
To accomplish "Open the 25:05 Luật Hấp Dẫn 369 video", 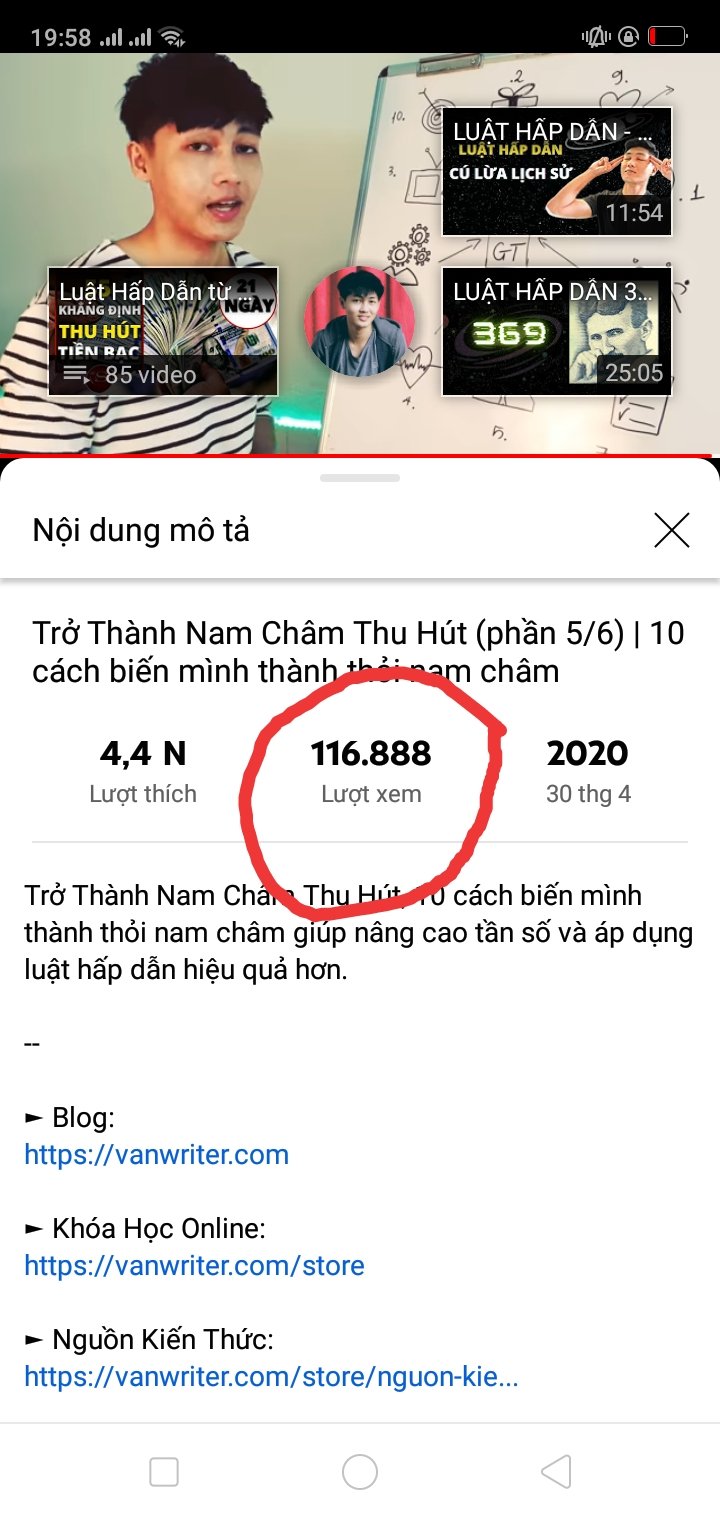I will [x=557, y=331].
